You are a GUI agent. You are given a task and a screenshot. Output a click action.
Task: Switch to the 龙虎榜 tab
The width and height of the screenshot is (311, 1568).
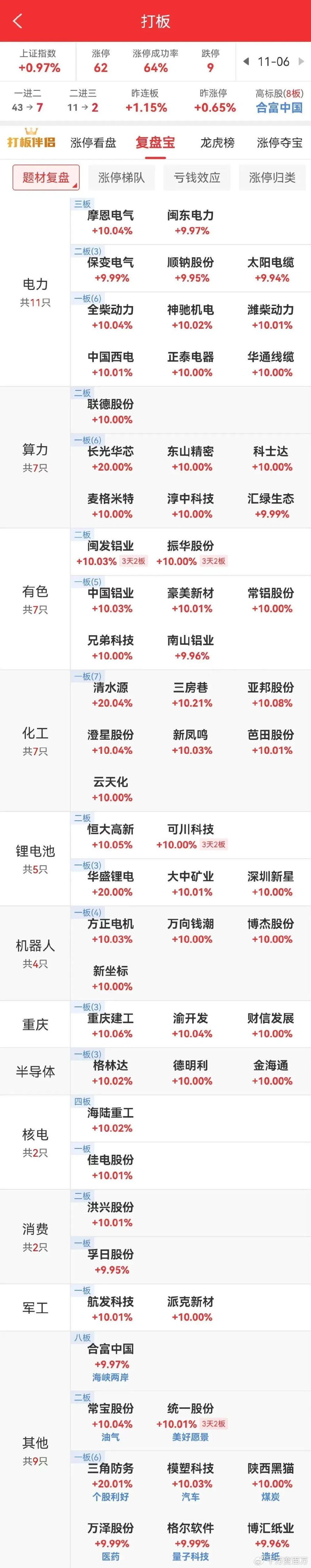217,143
